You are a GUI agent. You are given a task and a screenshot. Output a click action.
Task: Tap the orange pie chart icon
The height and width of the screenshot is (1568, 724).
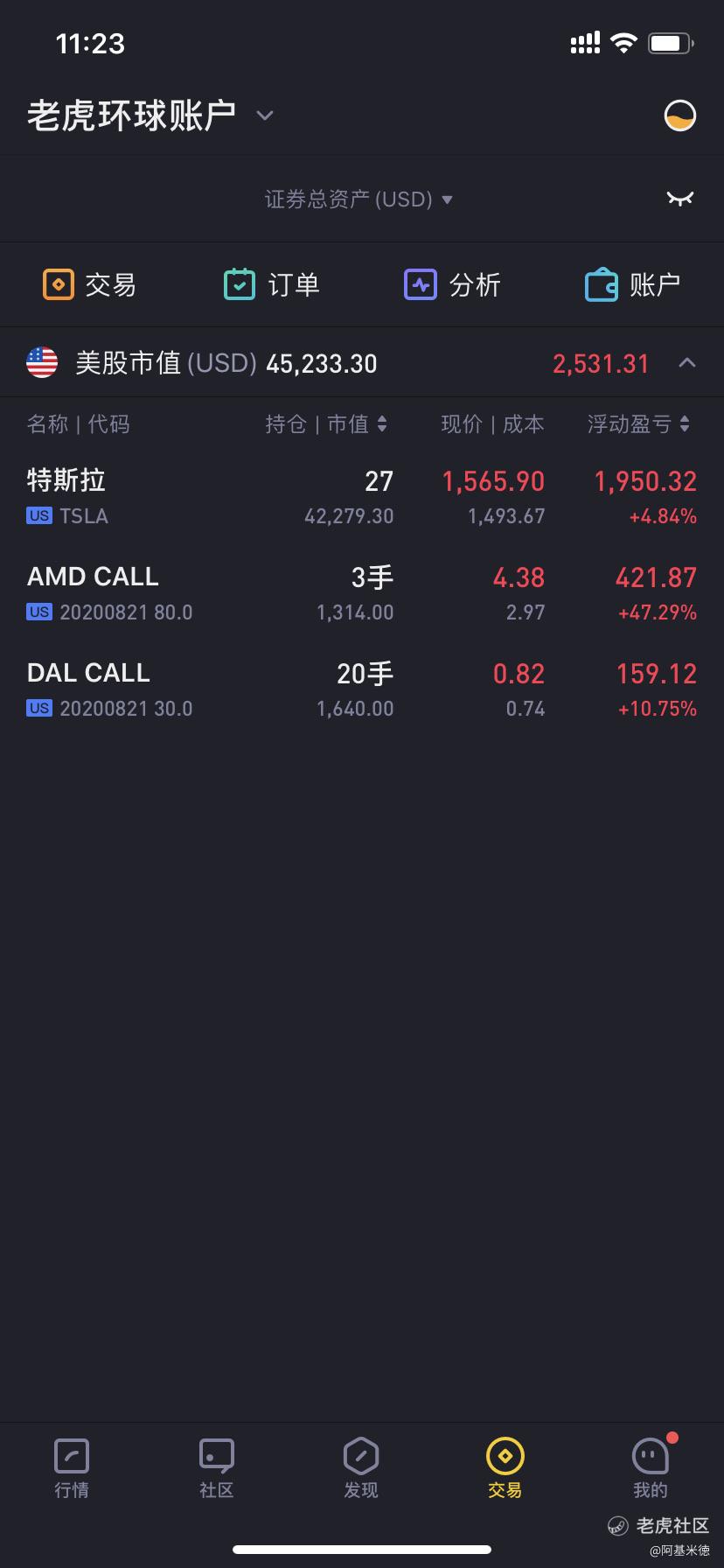680,115
